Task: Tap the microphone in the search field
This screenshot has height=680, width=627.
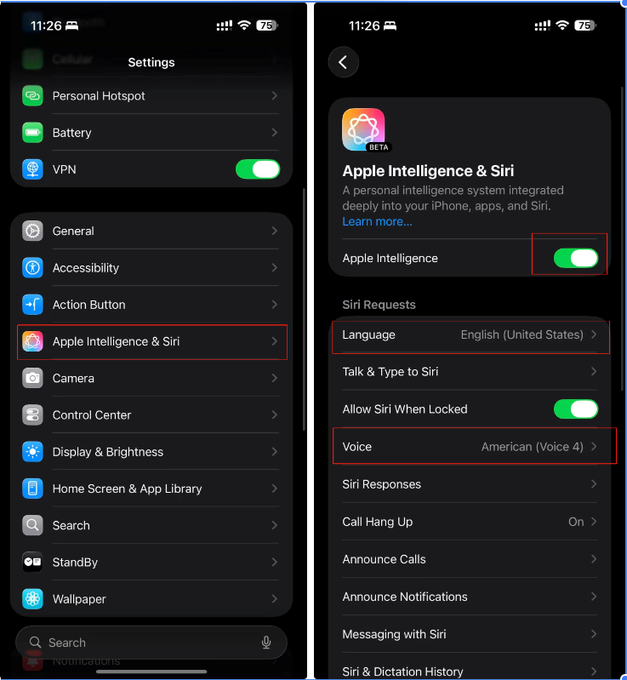Action: click(x=266, y=643)
